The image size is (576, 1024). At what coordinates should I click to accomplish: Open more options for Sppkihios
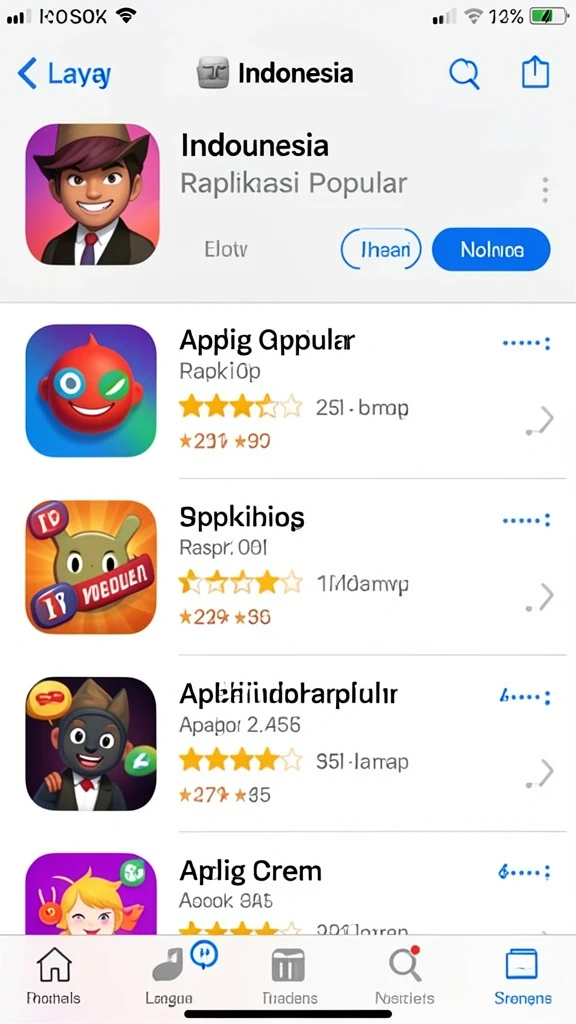point(526,520)
